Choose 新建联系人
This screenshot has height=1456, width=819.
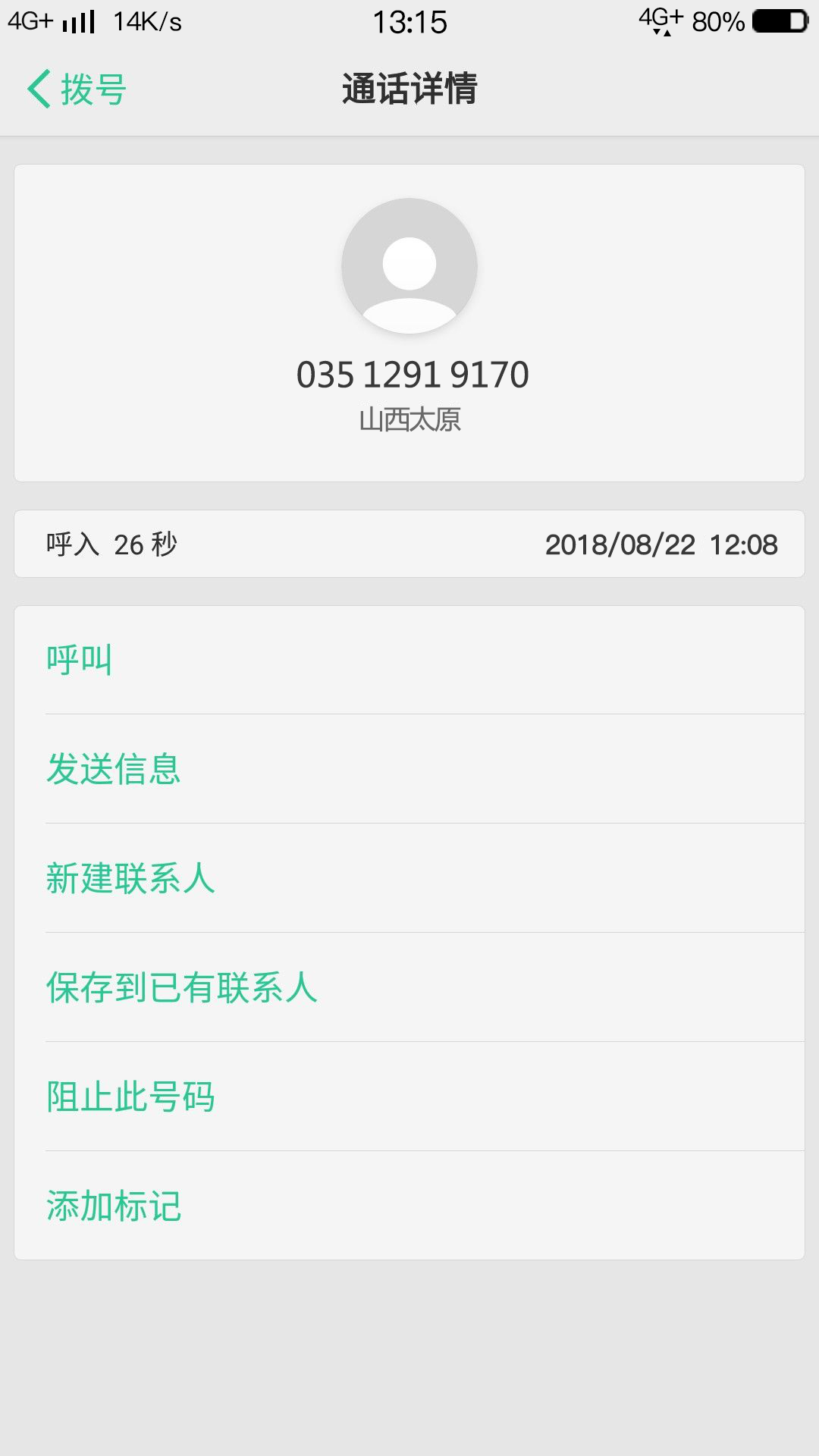(x=409, y=878)
